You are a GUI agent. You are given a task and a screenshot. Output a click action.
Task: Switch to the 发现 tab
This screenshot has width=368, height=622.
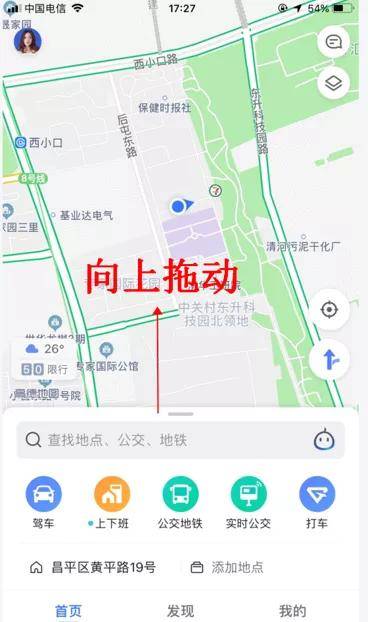pyautogui.click(x=180, y=611)
